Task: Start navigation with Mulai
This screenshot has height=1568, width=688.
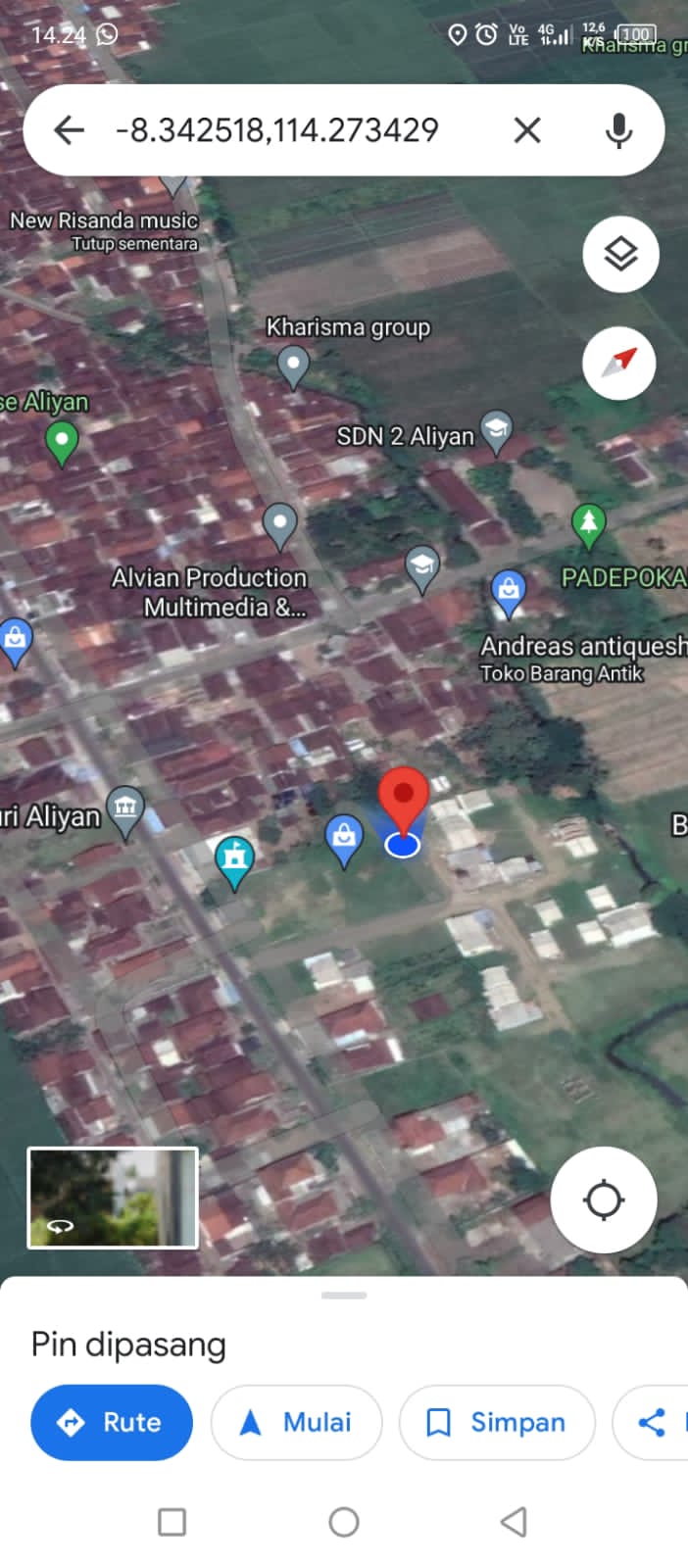Action: coord(296,1422)
